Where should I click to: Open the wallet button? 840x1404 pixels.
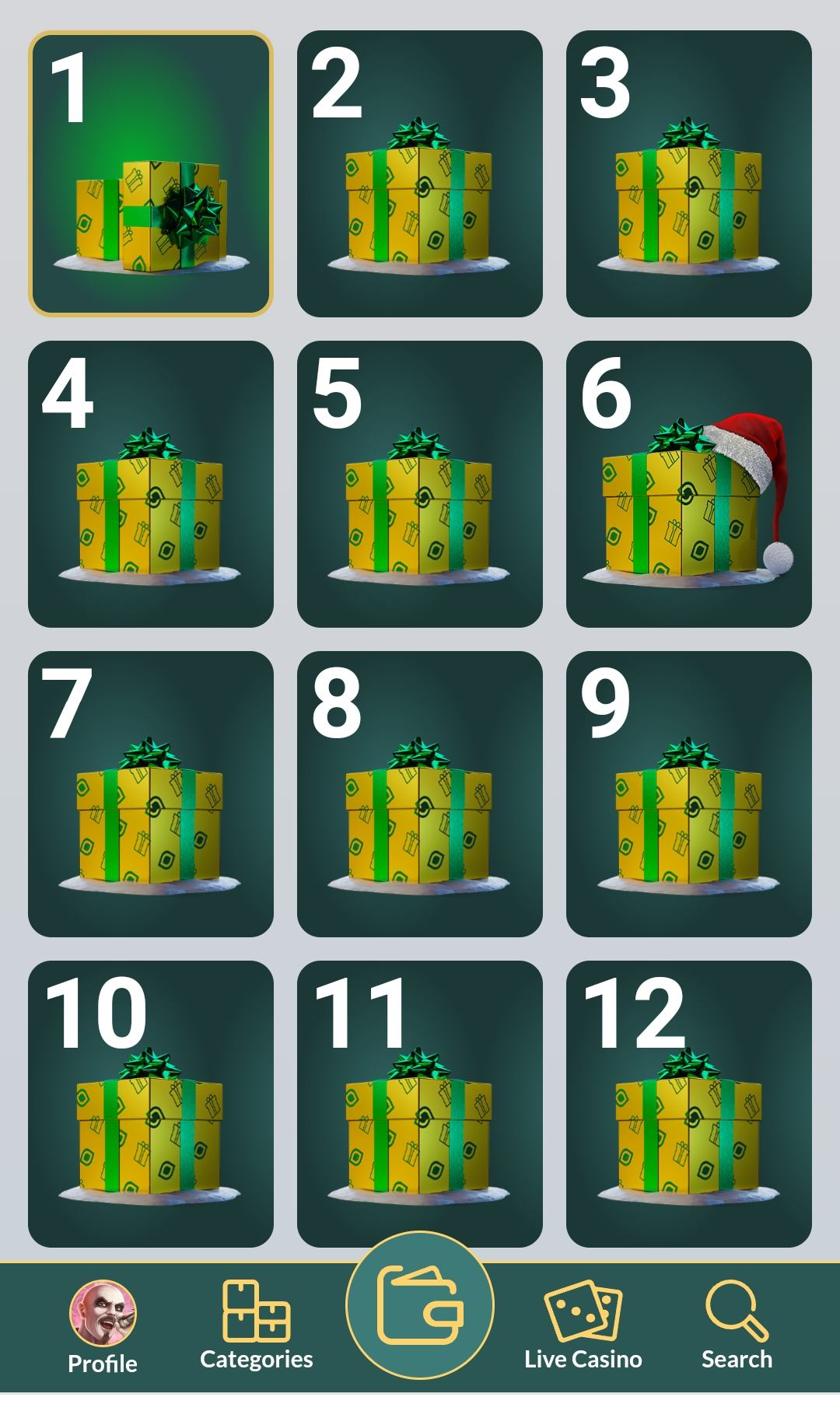tap(420, 1305)
